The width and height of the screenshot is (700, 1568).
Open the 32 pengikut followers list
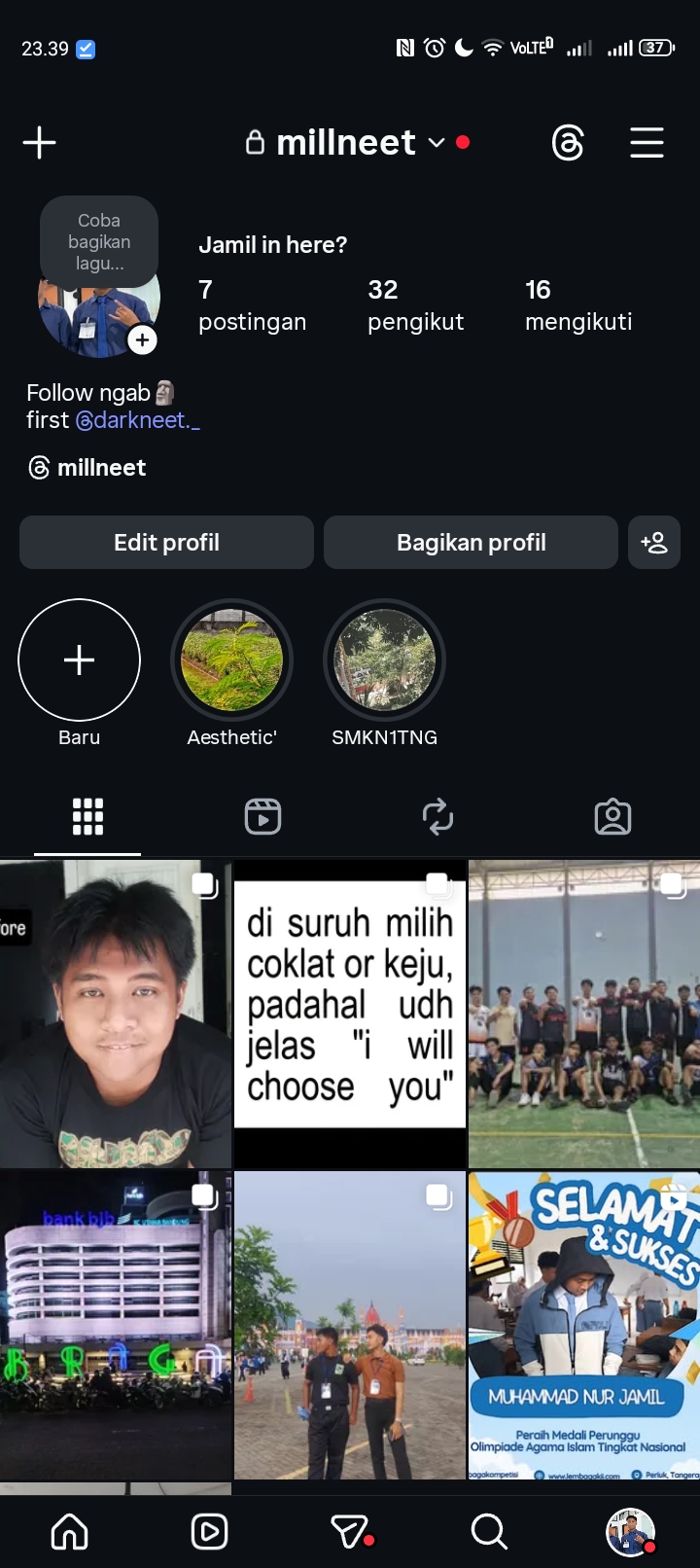pos(415,304)
